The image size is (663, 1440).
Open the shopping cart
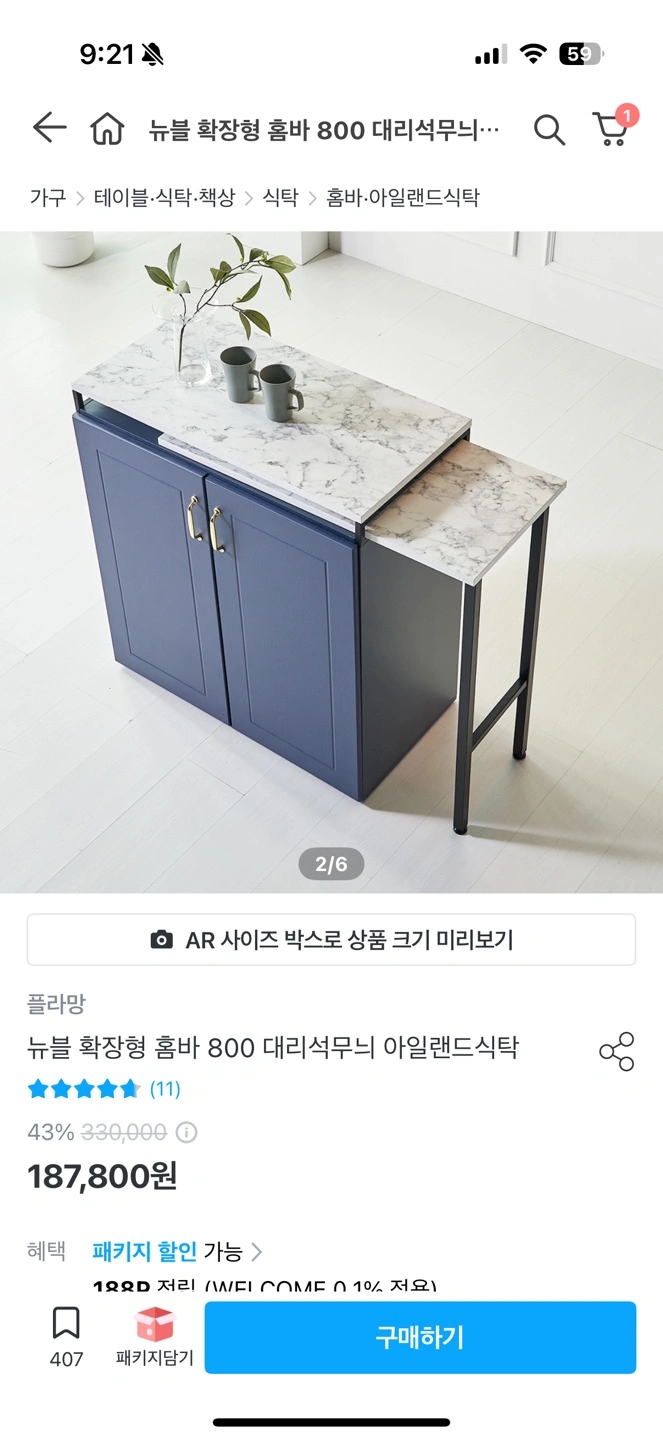click(612, 127)
